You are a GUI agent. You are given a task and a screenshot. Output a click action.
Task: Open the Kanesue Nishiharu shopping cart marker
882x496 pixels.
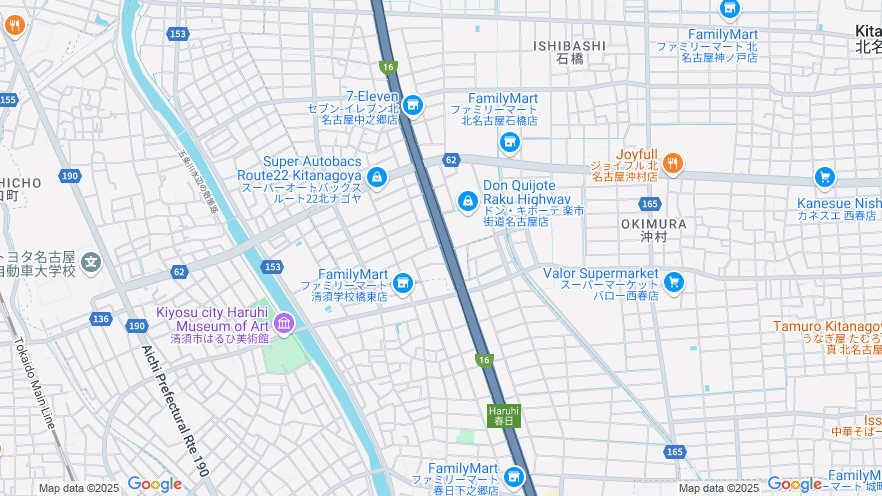[x=824, y=178]
